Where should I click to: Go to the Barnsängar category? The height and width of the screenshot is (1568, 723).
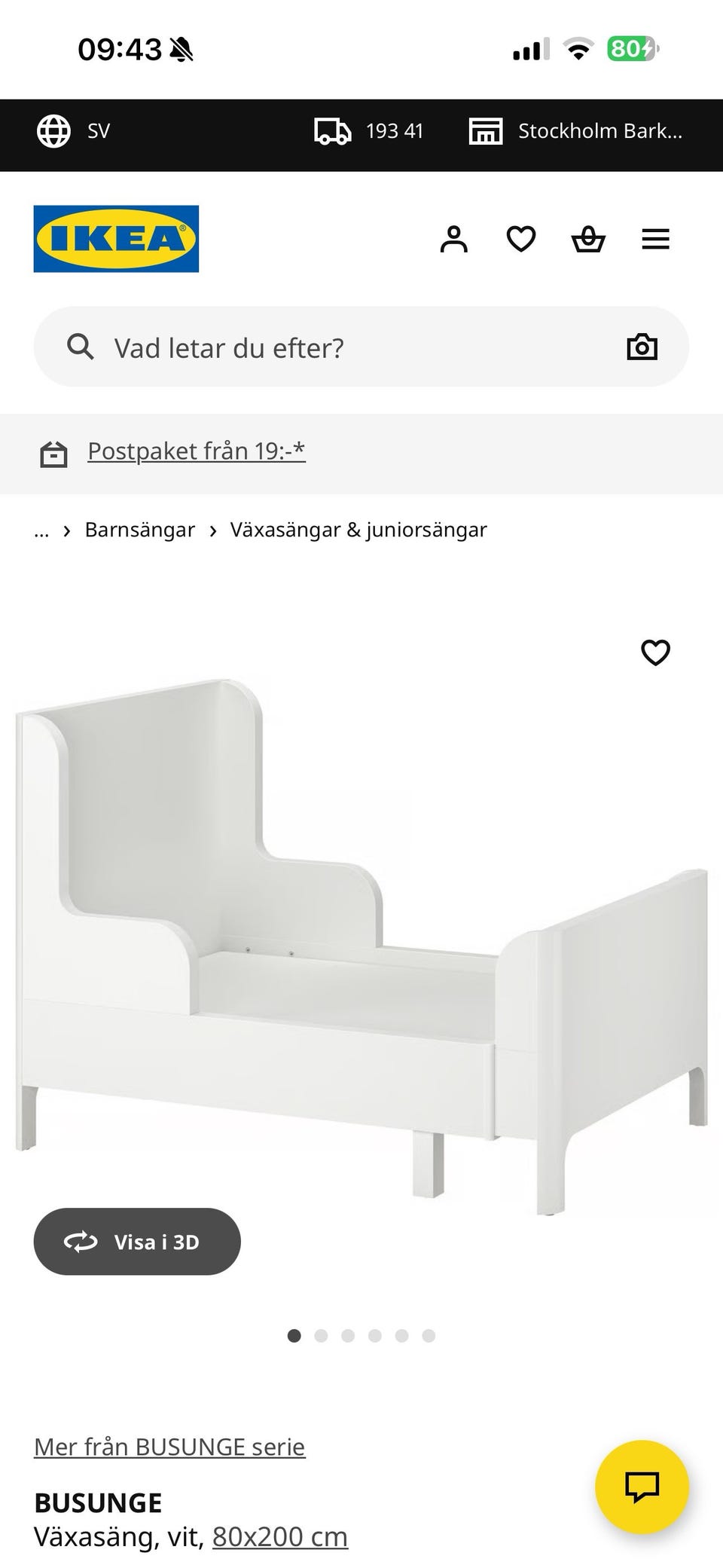[140, 530]
